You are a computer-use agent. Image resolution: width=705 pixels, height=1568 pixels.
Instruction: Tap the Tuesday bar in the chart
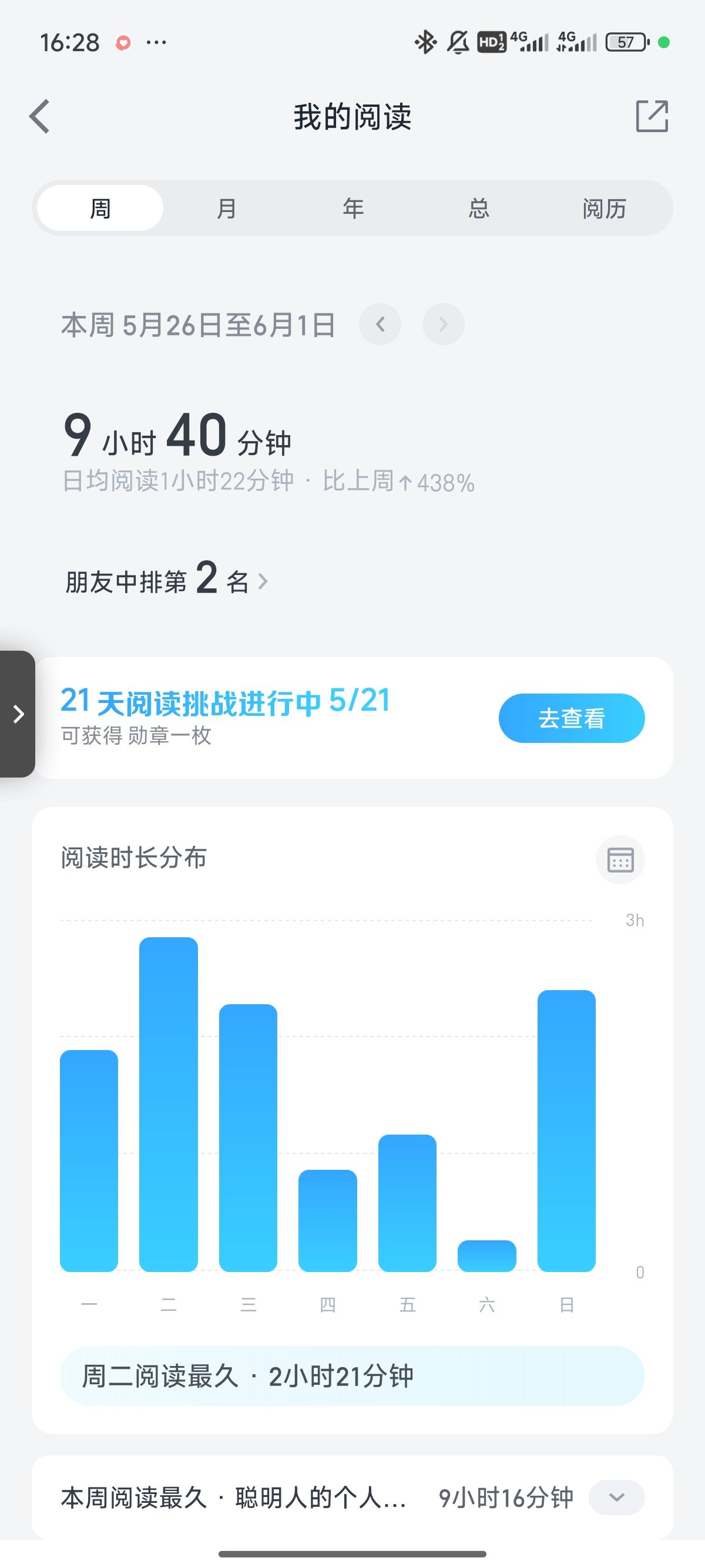pyautogui.click(x=169, y=1104)
